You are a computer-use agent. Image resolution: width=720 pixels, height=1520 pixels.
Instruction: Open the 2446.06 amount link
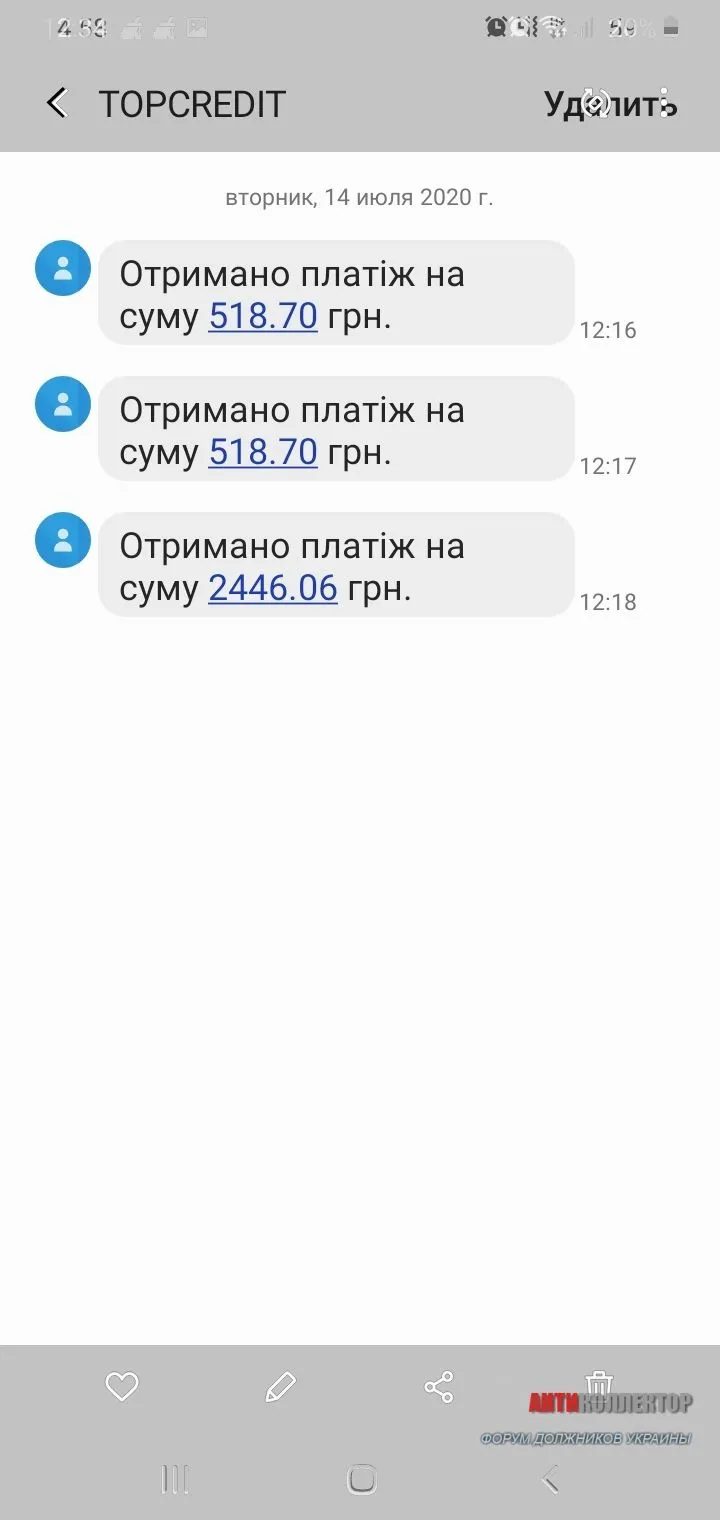(x=273, y=589)
